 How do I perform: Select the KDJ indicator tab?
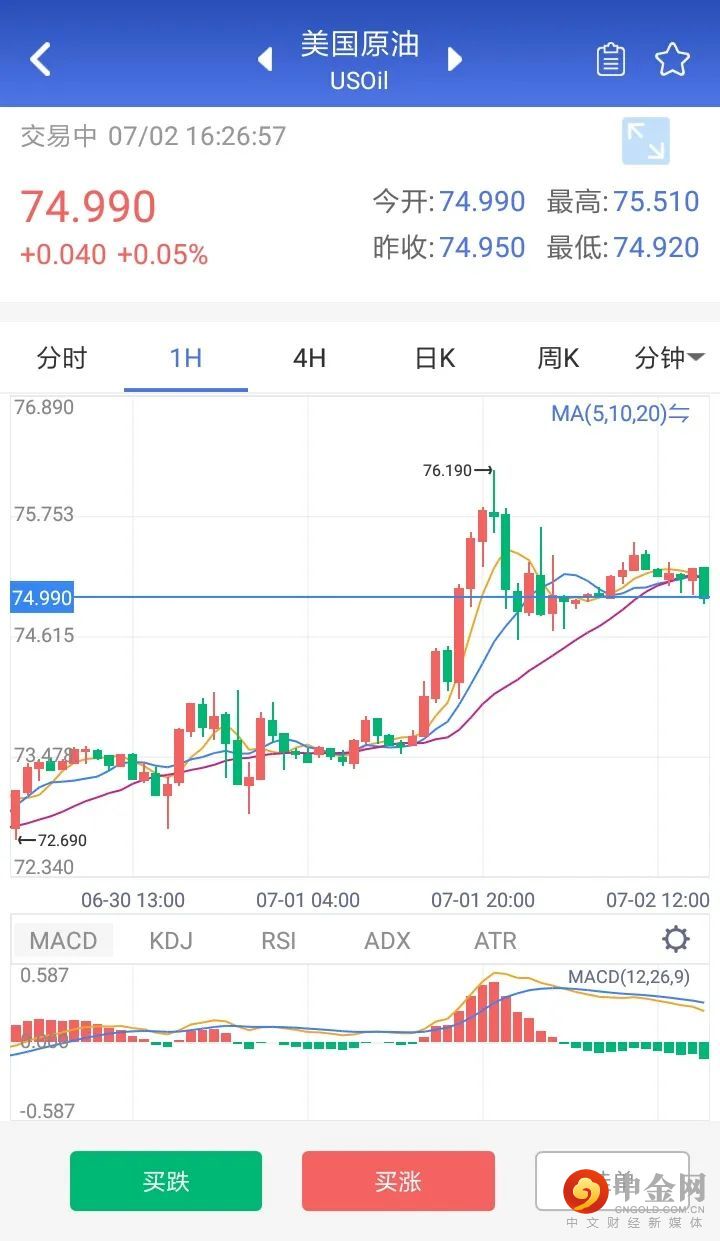tap(171, 941)
